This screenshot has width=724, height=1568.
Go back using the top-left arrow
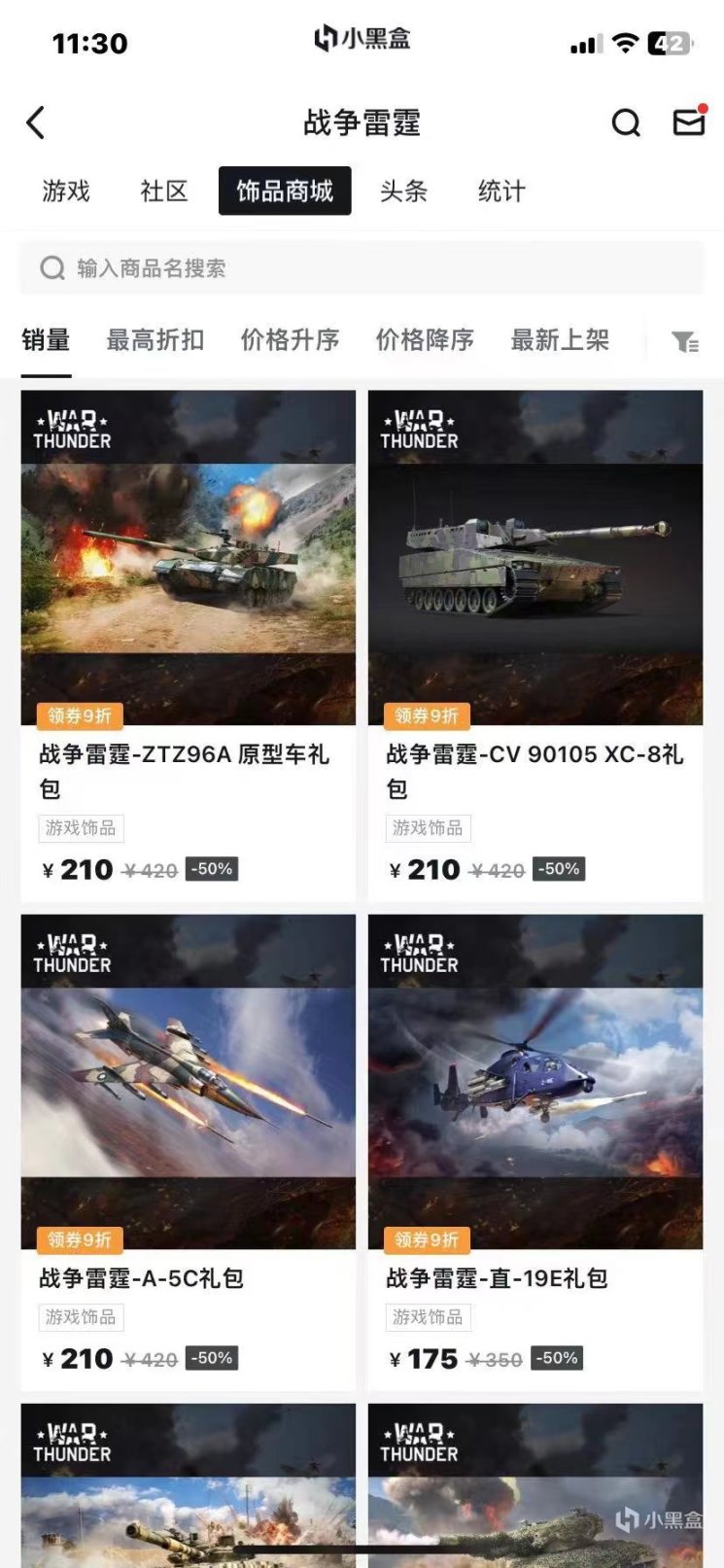[x=36, y=123]
